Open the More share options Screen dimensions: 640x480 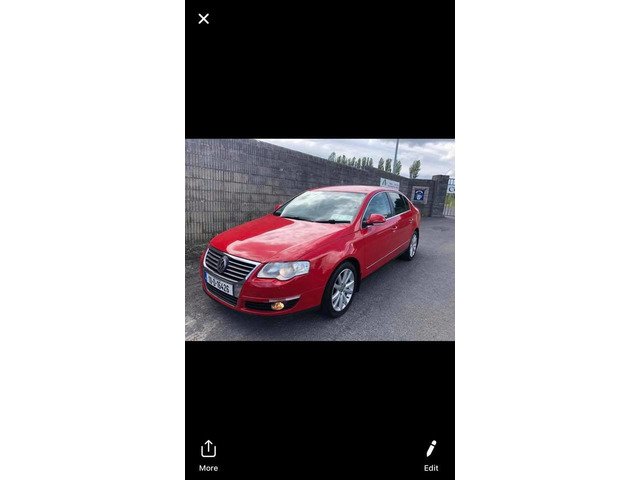[x=208, y=454]
